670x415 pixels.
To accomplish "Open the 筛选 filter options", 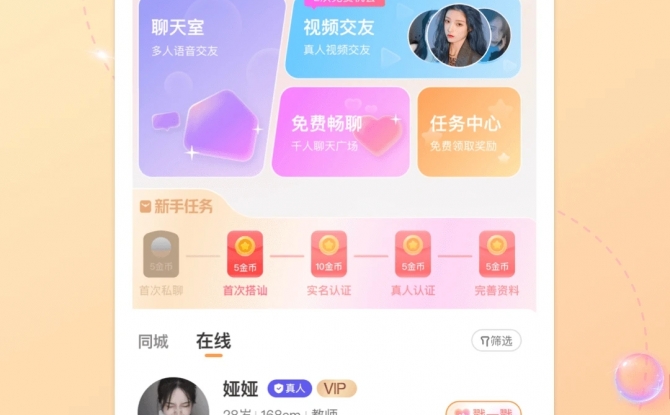I will pos(496,341).
